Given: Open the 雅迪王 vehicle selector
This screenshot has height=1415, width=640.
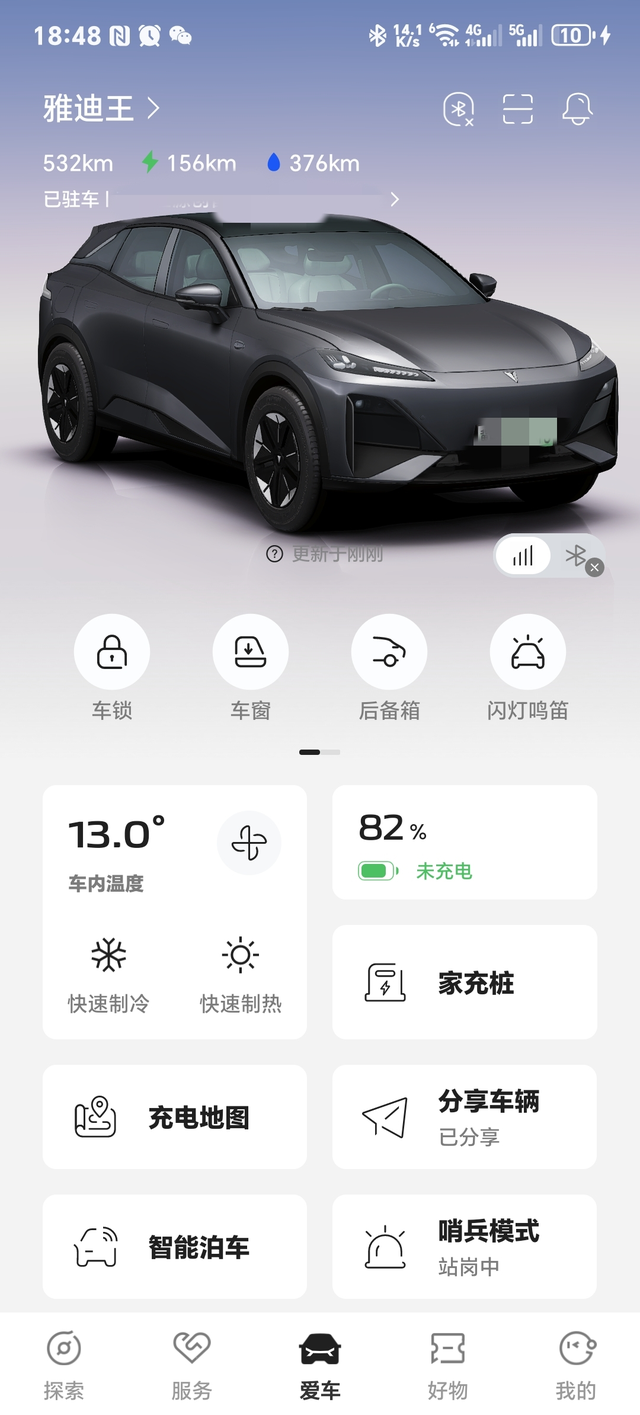Looking at the screenshot, I should click(x=100, y=108).
